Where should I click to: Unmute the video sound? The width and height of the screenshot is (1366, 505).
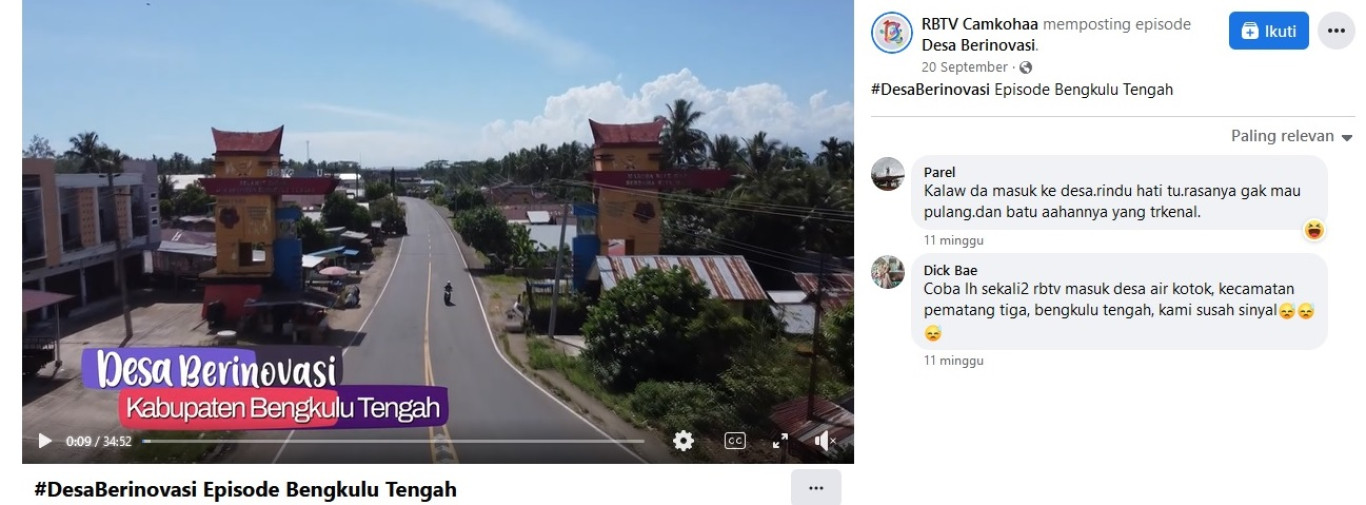(825, 441)
